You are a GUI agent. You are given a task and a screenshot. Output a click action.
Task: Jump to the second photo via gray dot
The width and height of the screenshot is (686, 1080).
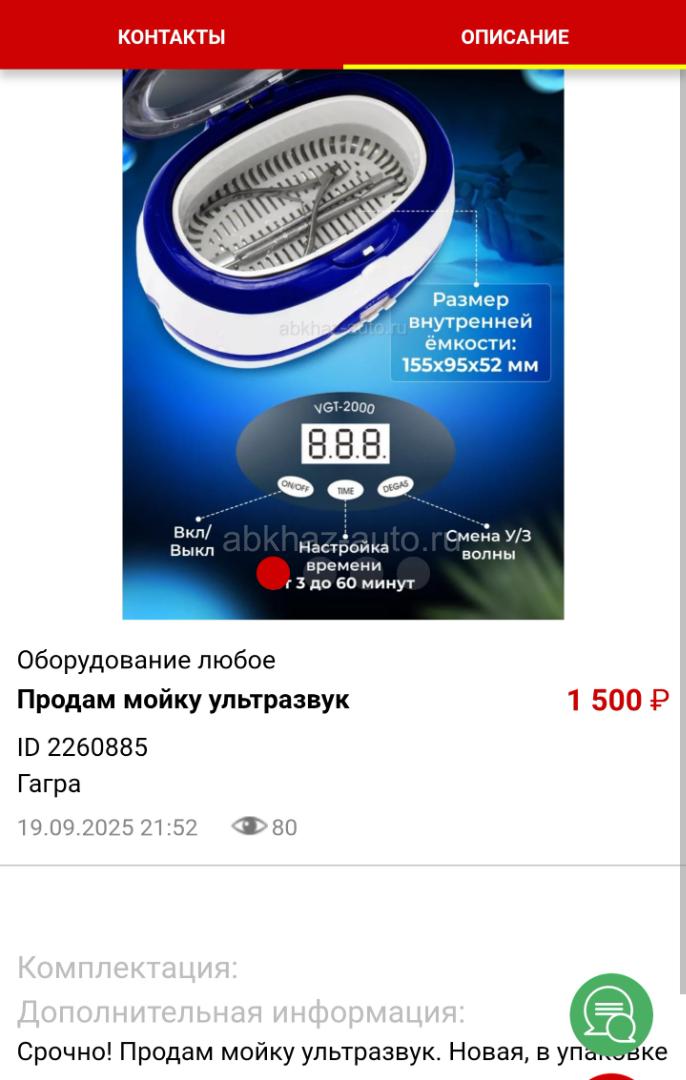413,573
